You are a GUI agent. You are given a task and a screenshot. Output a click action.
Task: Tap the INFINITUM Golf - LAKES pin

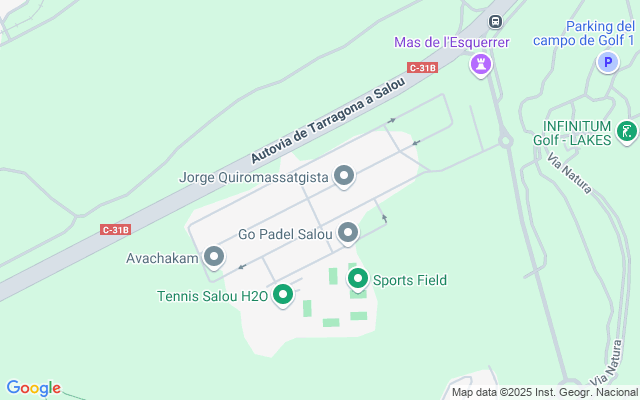click(626, 131)
